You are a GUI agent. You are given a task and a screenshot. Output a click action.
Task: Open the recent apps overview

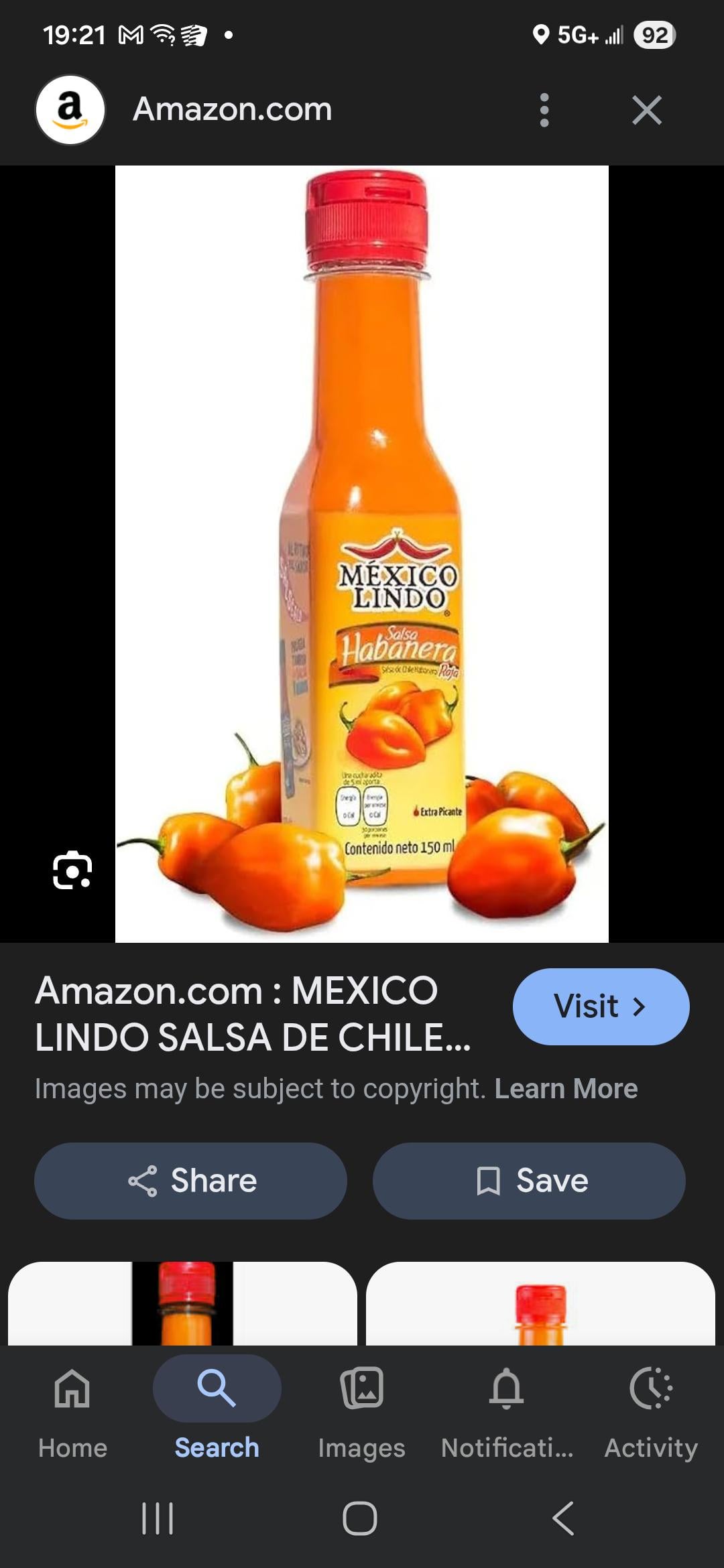click(x=158, y=1518)
